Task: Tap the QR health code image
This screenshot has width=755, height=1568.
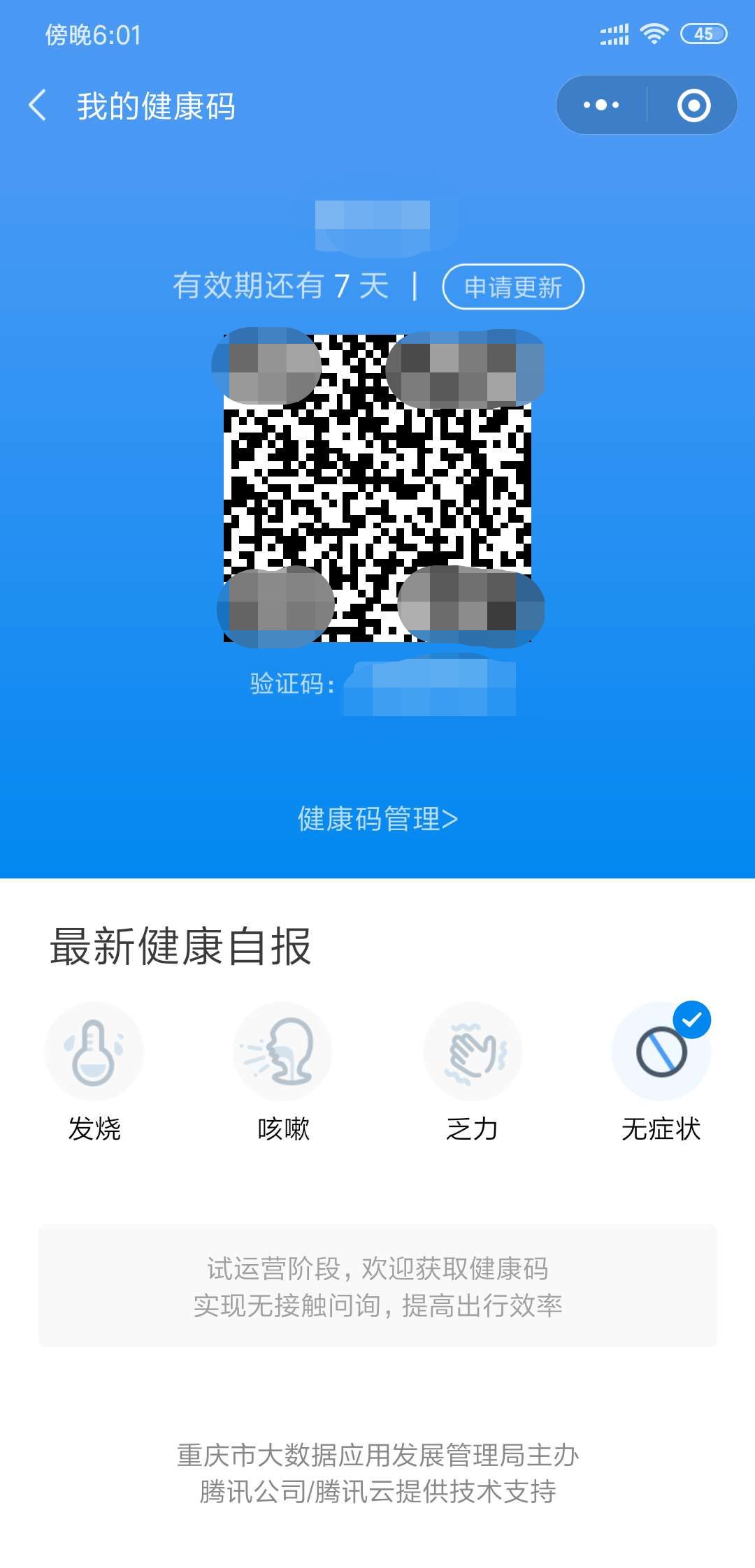Action: click(x=377, y=489)
